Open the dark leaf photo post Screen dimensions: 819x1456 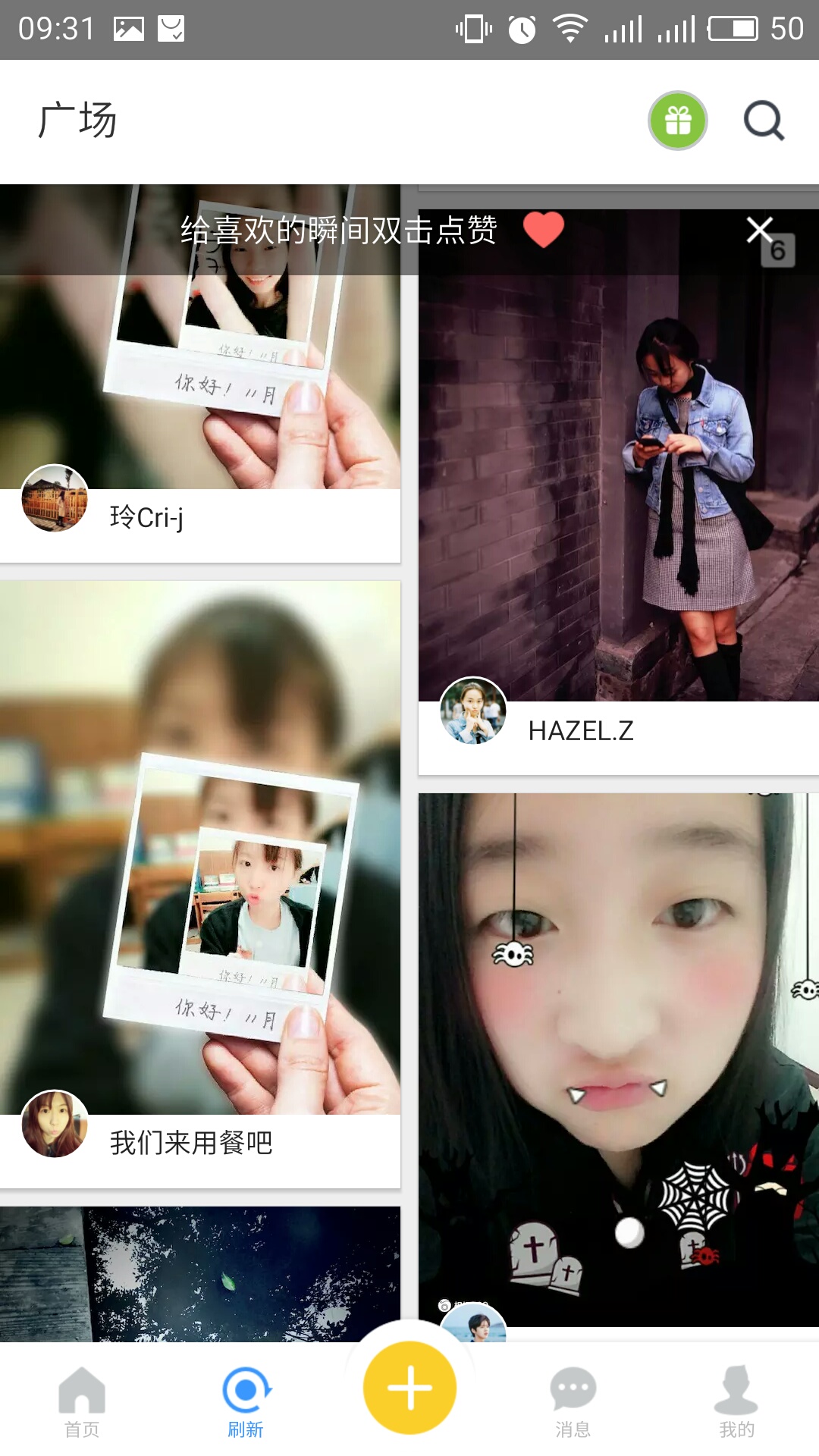click(200, 1274)
